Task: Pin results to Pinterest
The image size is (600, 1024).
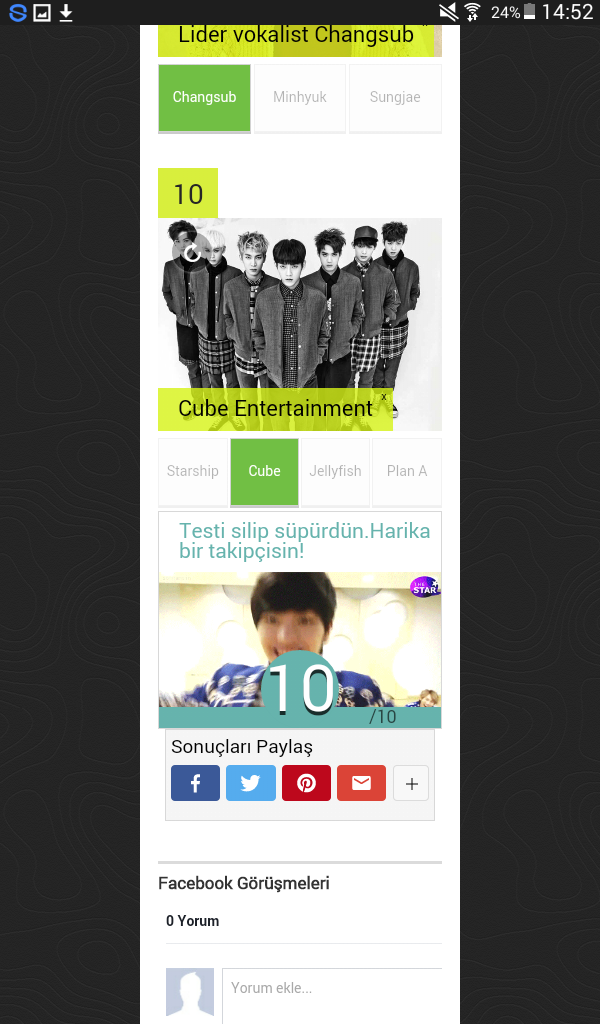Action: pyautogui.click(x=306, y=783)
